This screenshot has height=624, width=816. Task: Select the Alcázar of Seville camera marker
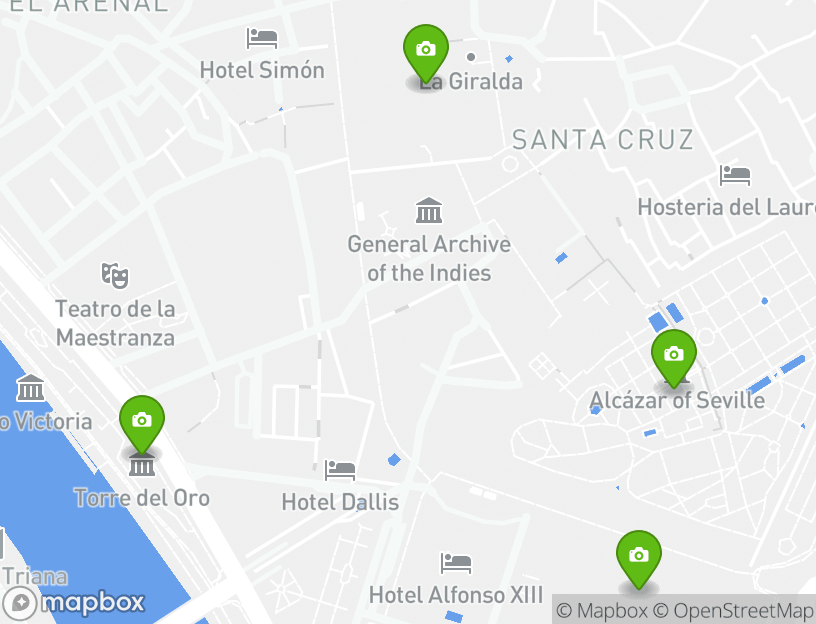[673, 355]
